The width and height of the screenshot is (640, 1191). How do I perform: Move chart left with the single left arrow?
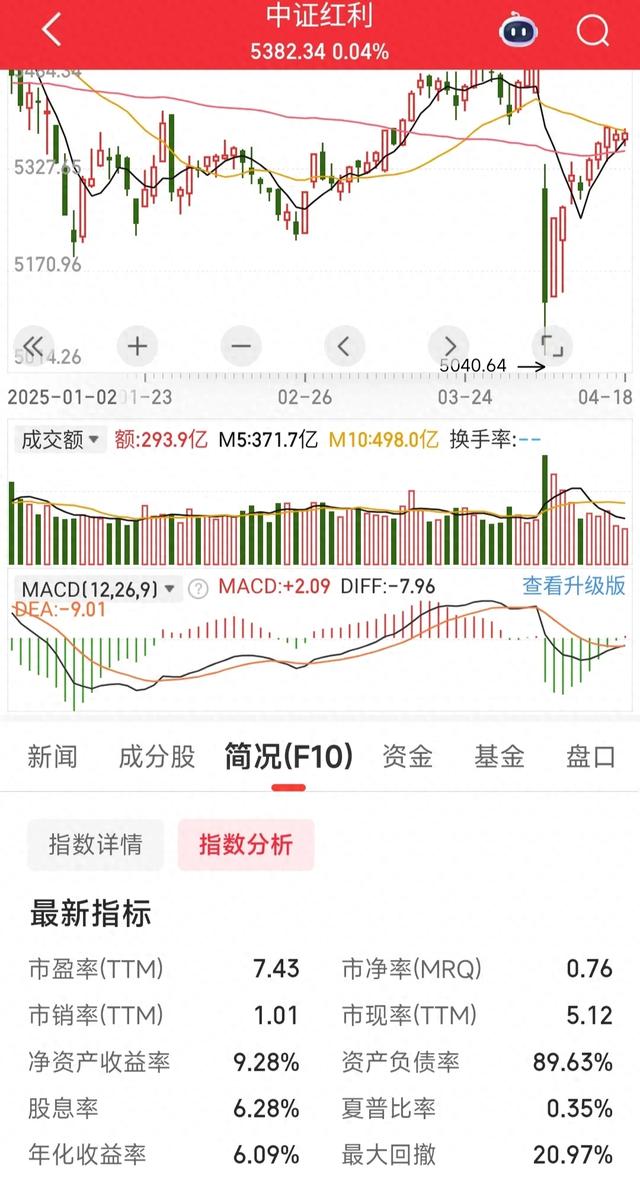click(x=344, y=346)
